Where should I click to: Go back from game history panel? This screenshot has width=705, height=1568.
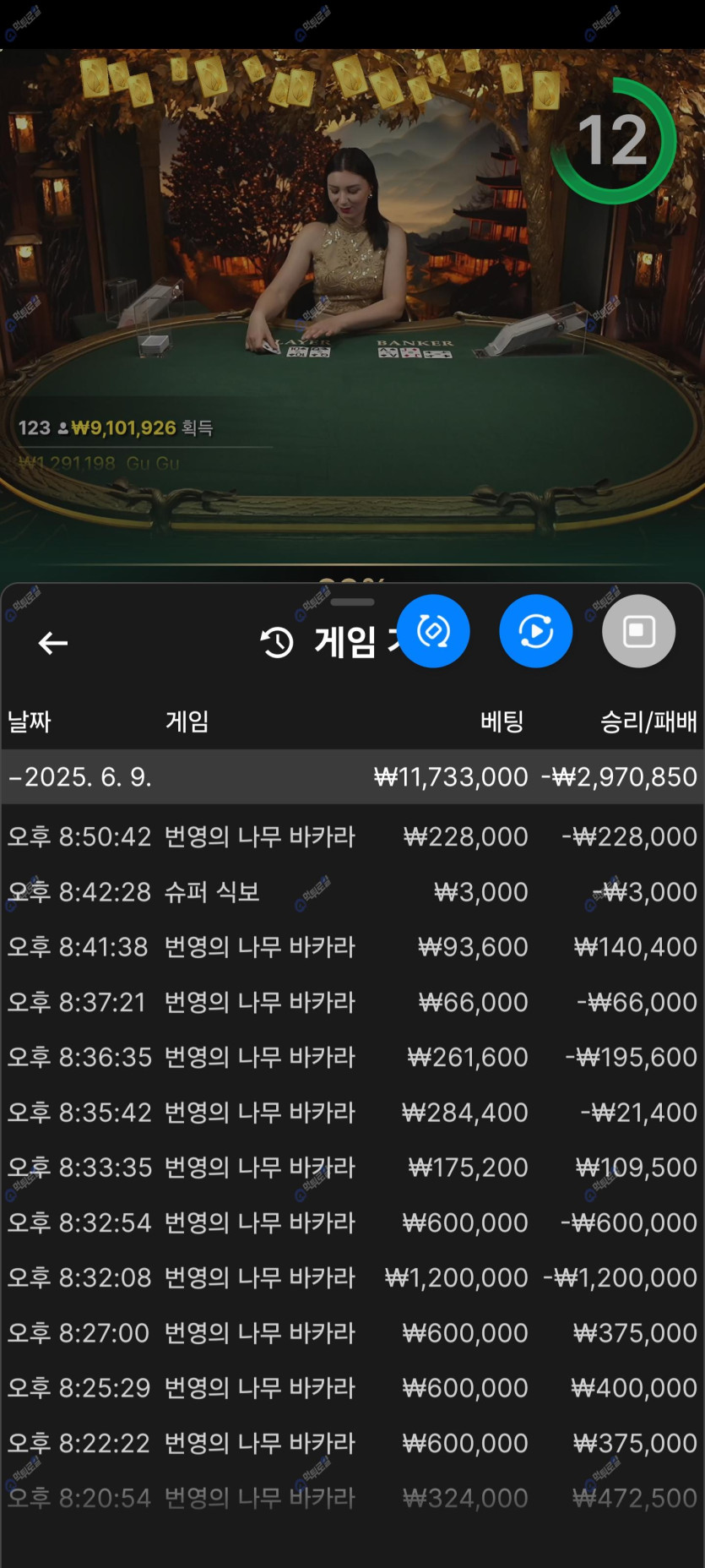pos(52,643)
